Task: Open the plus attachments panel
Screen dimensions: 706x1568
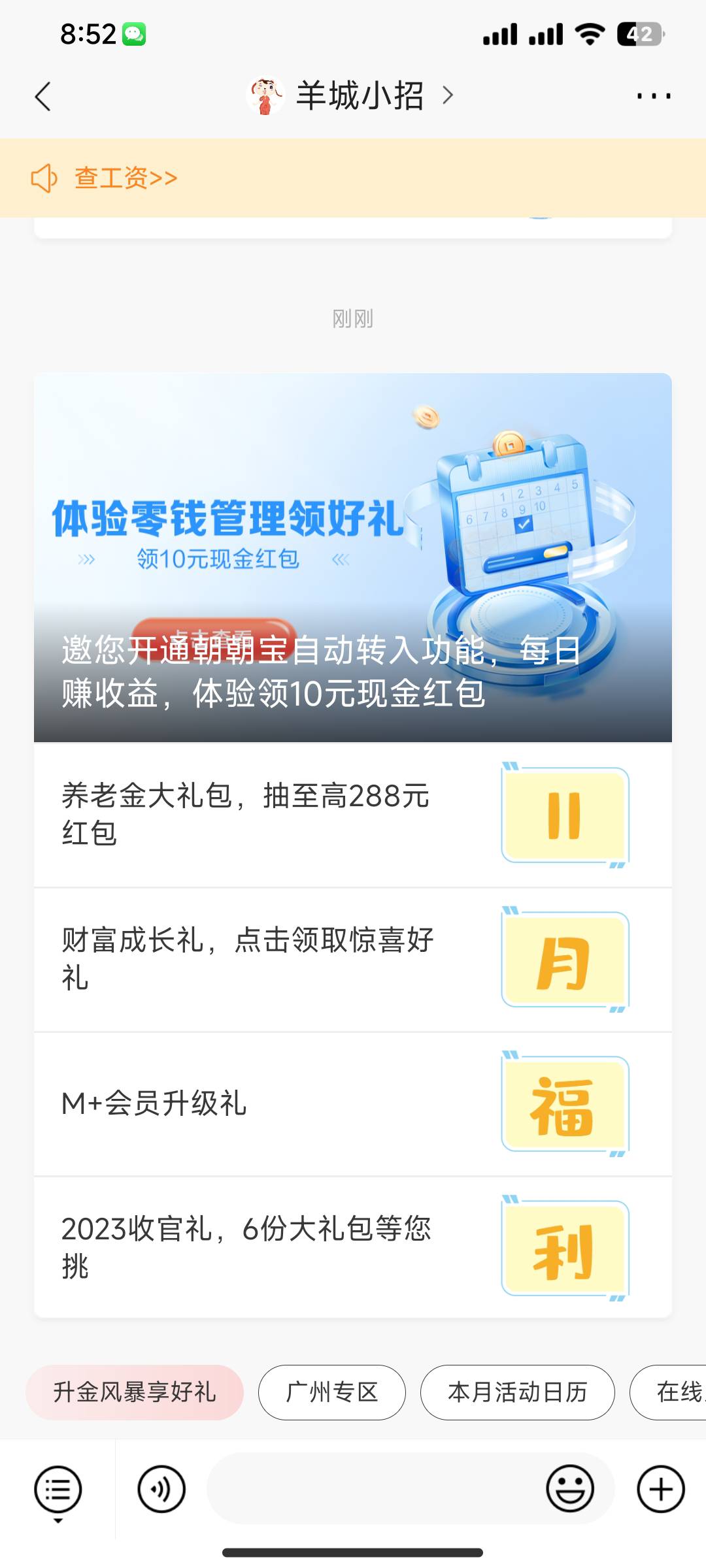Action: (x=661, y=1489)
